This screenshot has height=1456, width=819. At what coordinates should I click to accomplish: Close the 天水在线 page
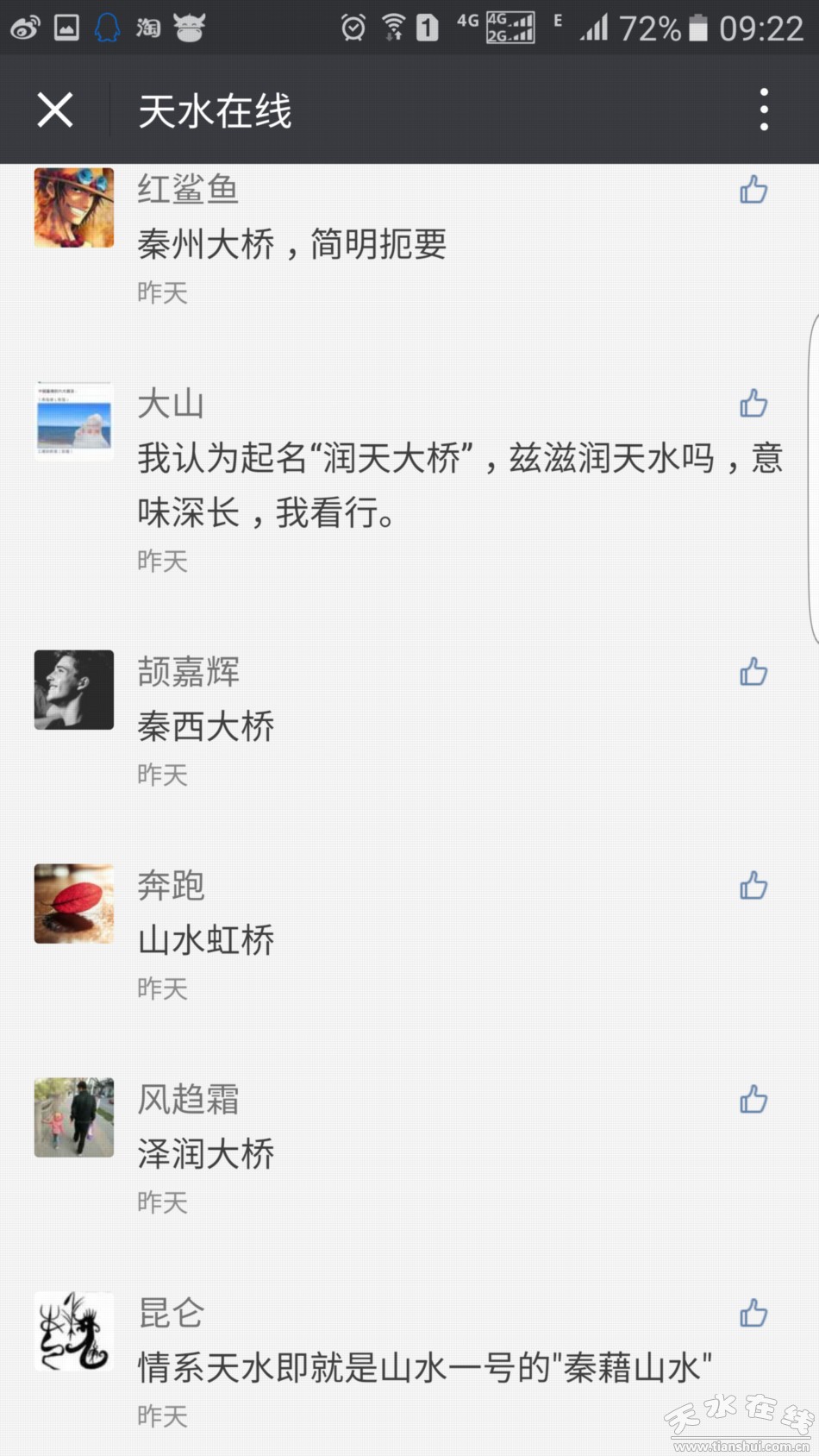pyautogui.click(x=55, y=110)
